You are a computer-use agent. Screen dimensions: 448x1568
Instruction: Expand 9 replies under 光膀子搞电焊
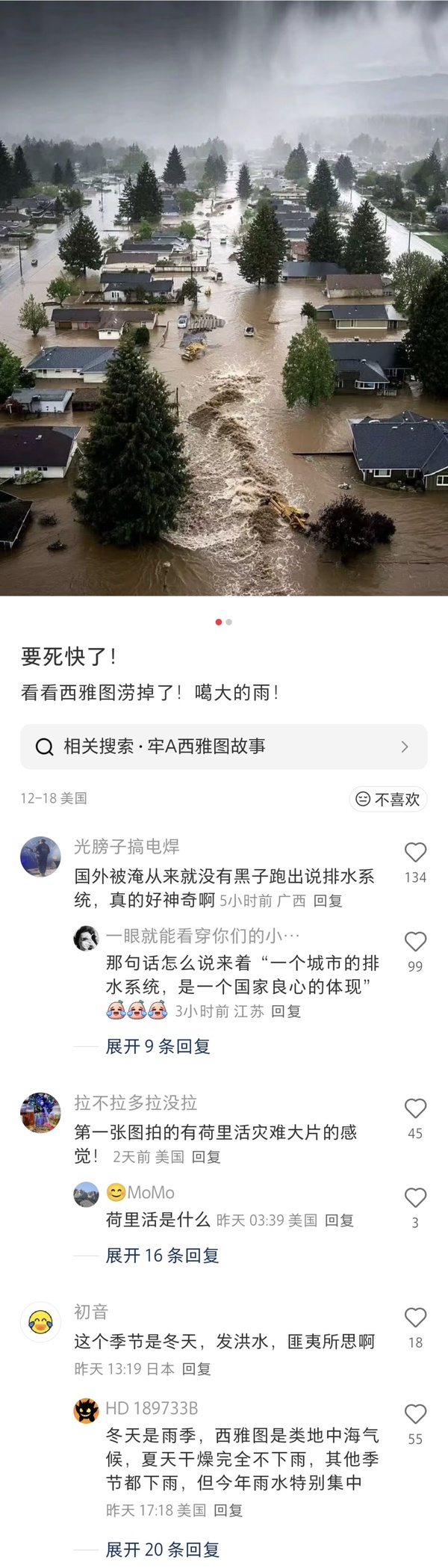(158, 1046)
